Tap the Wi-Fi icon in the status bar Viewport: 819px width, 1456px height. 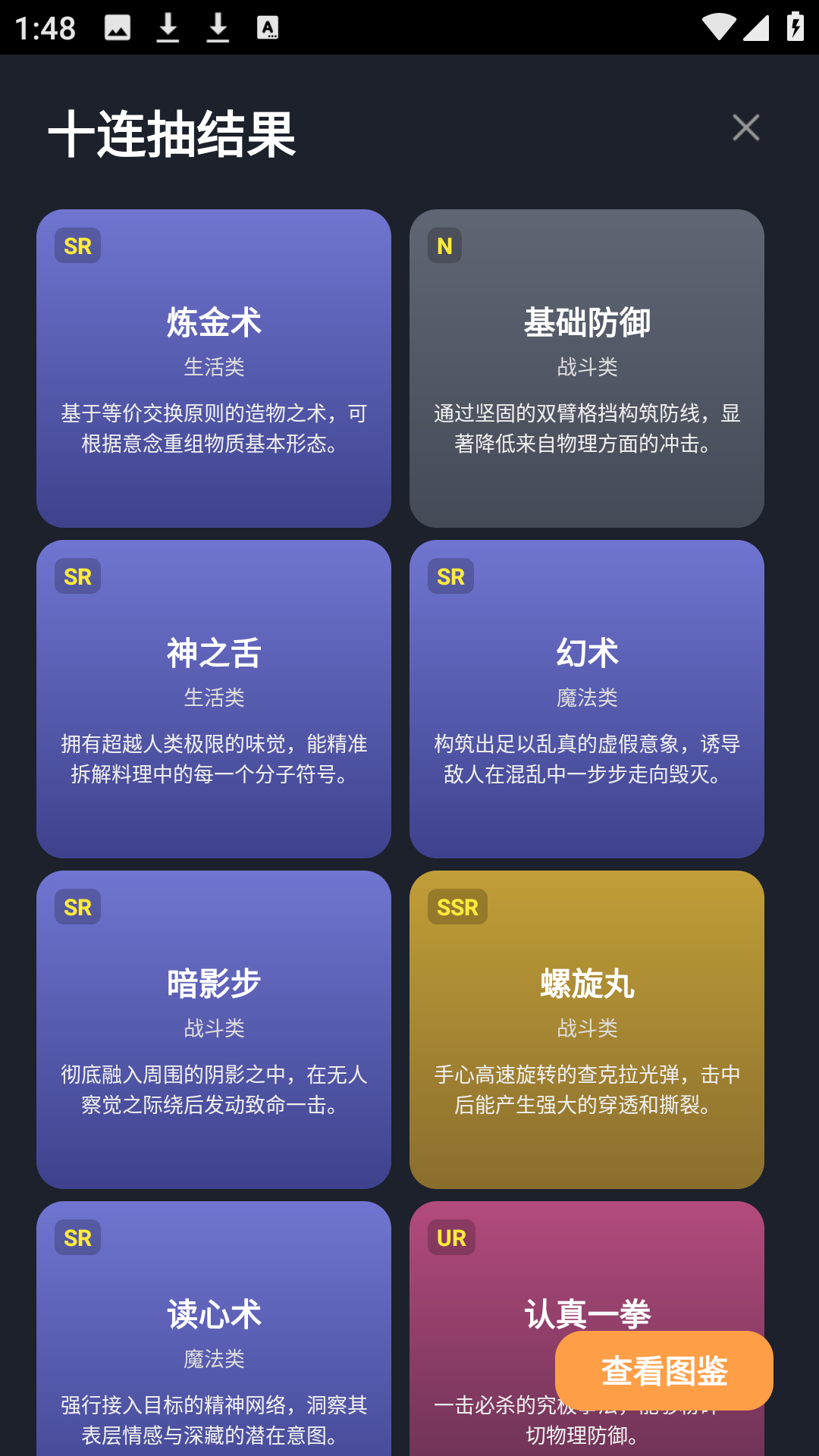pos(719,27)
